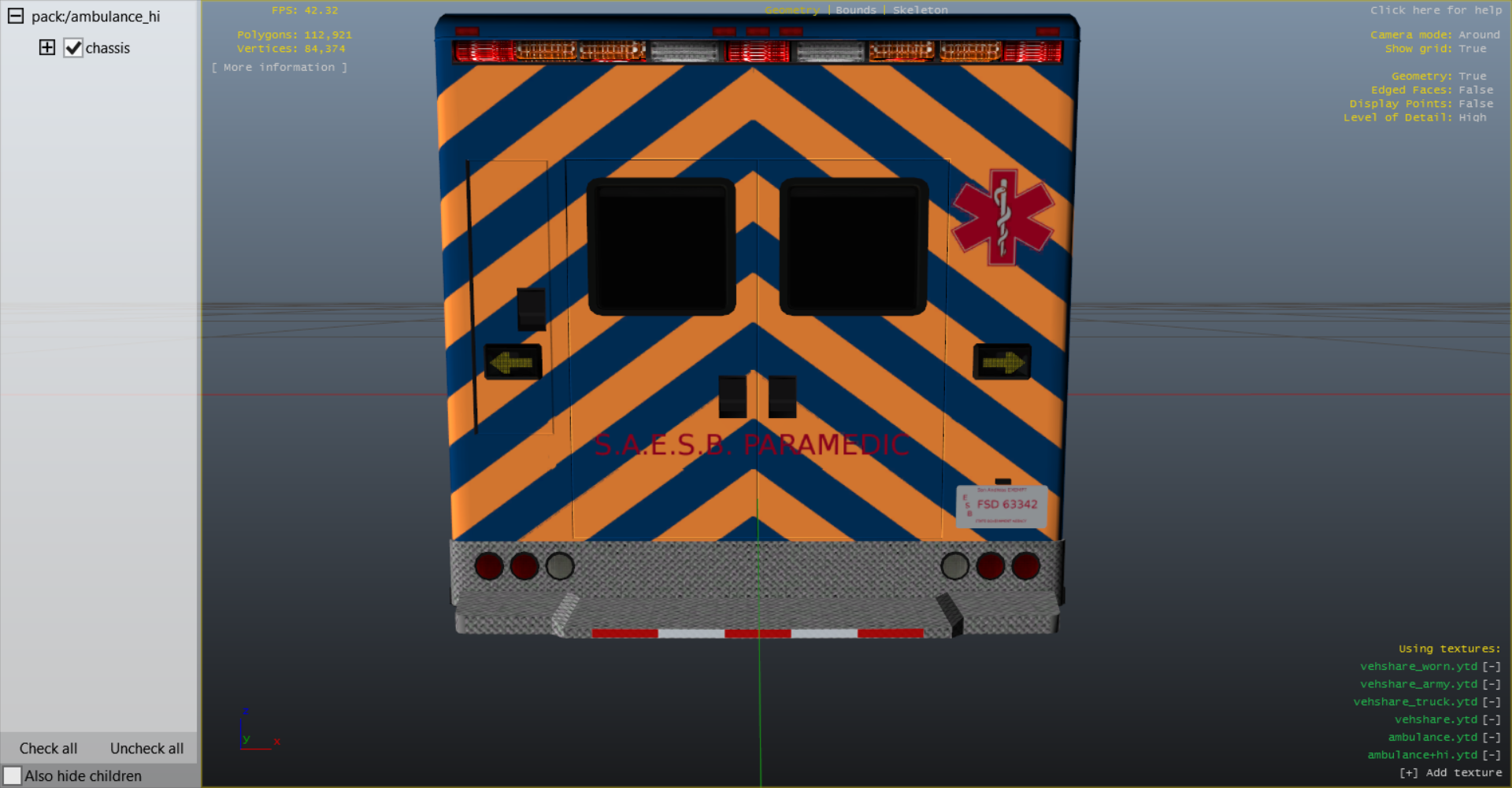1512x788 pixels.
Task: Uncheck the chassis checkbox
Action: pos(73,48)
